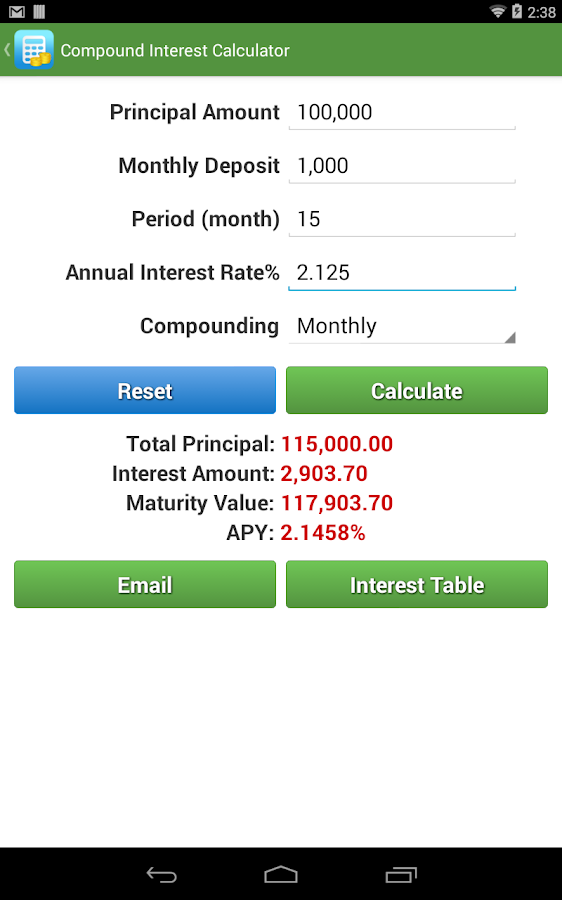
Task: Email the calculation results
Action: pyautogui.click(x=145, y=584)
